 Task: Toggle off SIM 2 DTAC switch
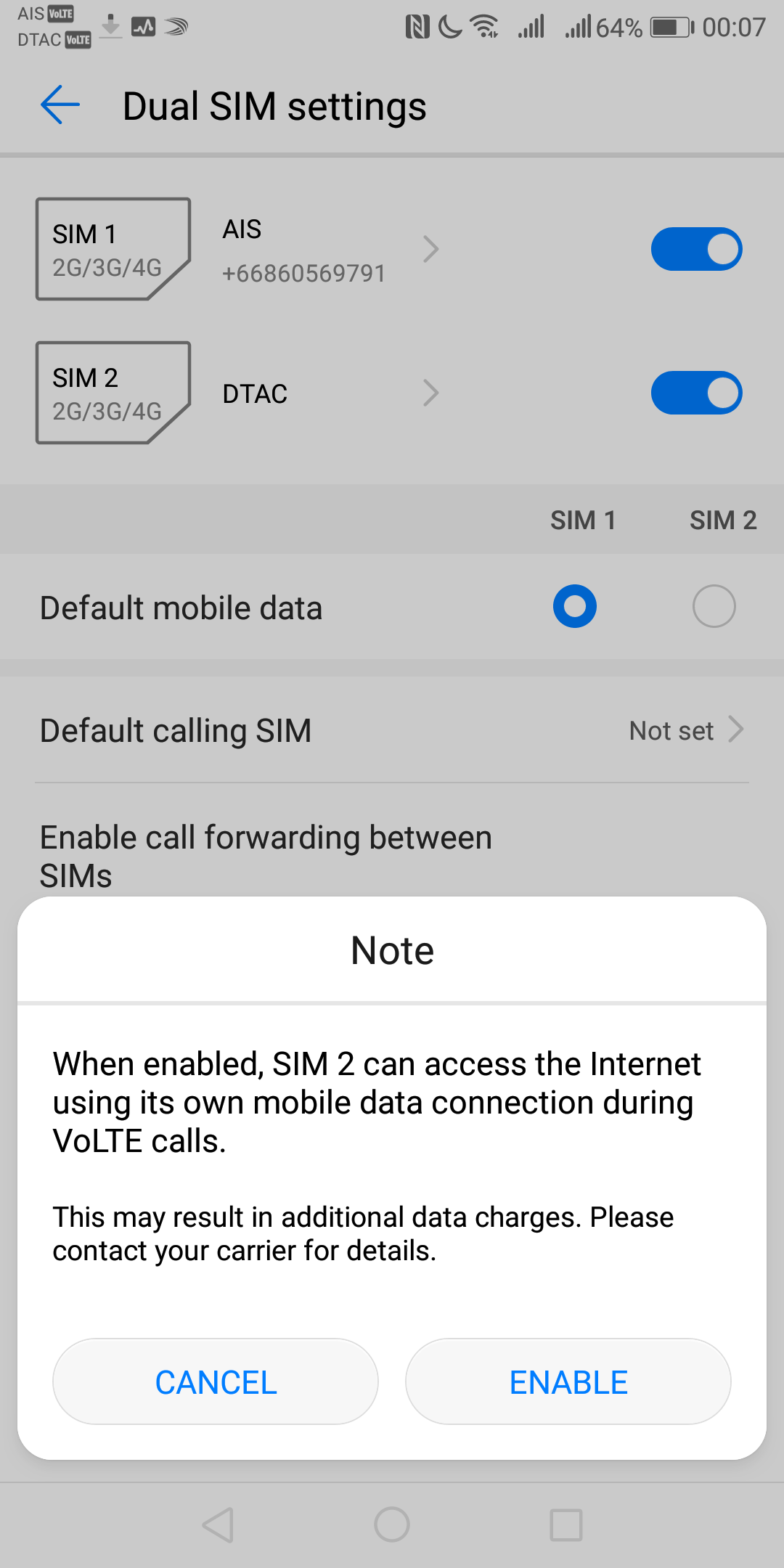[x=696, y=393]
